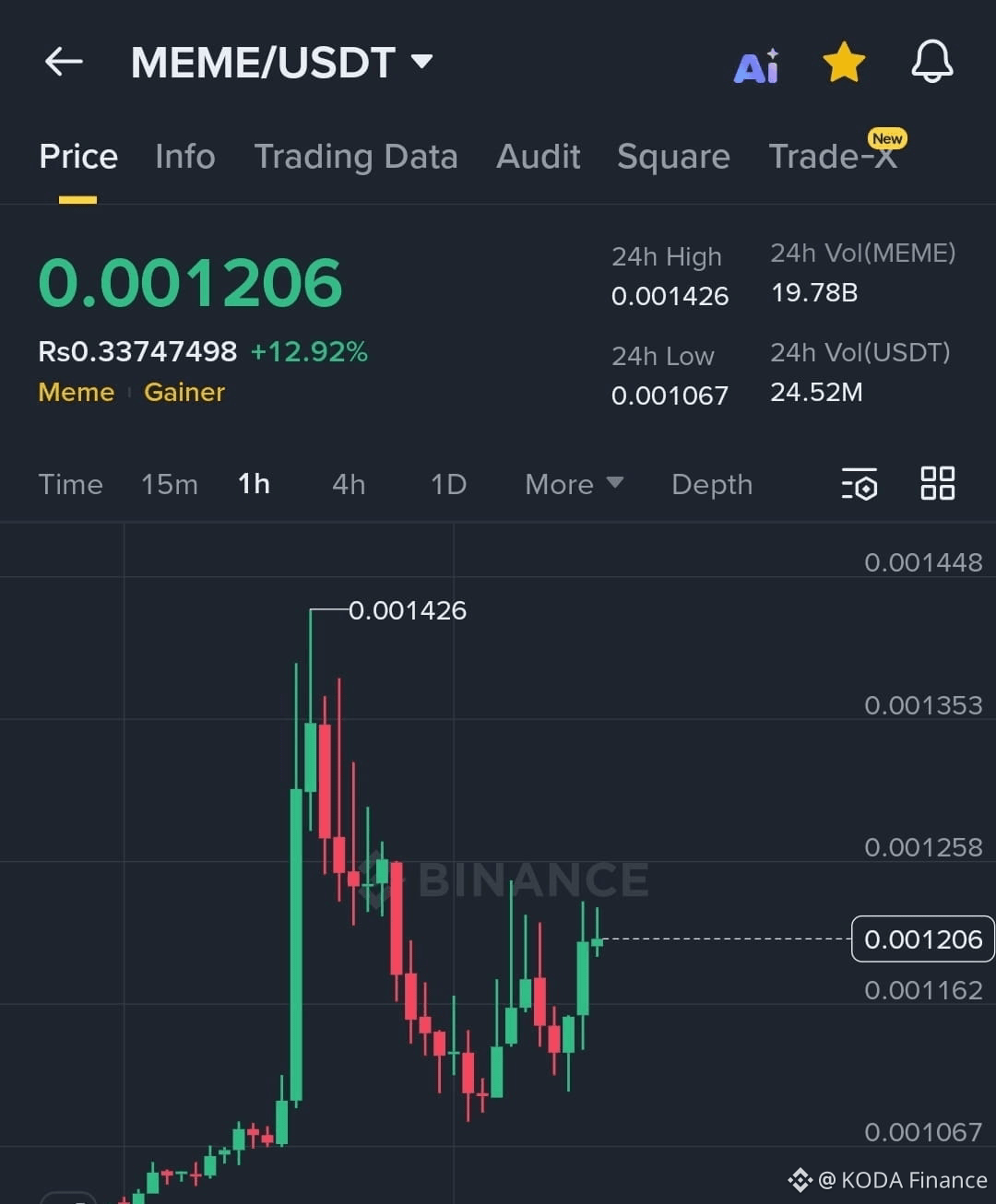Open the AI assistant icon

756,65
